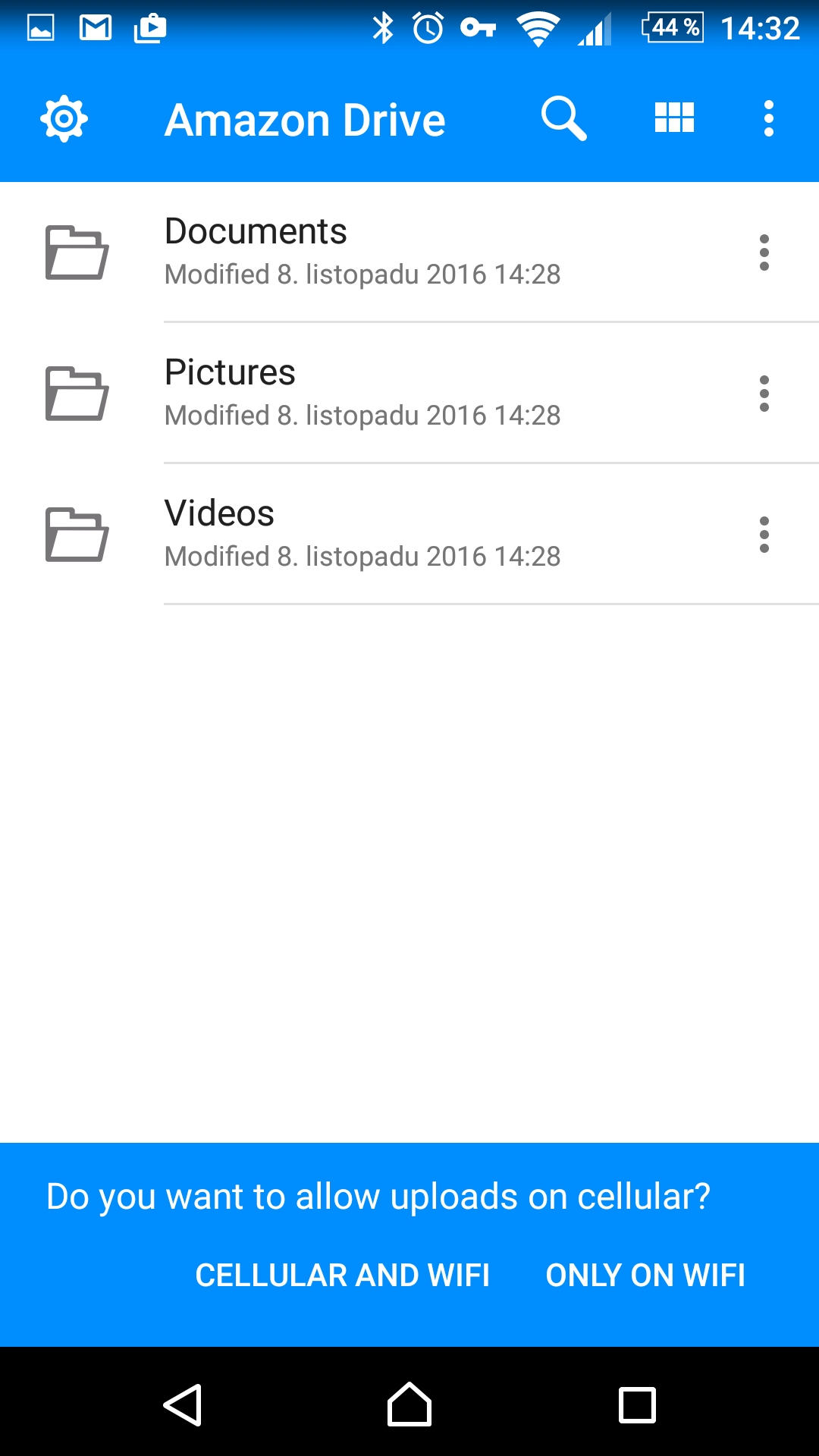
Task: Select Only on WiFi uploads
Action: coord(645,1276)
